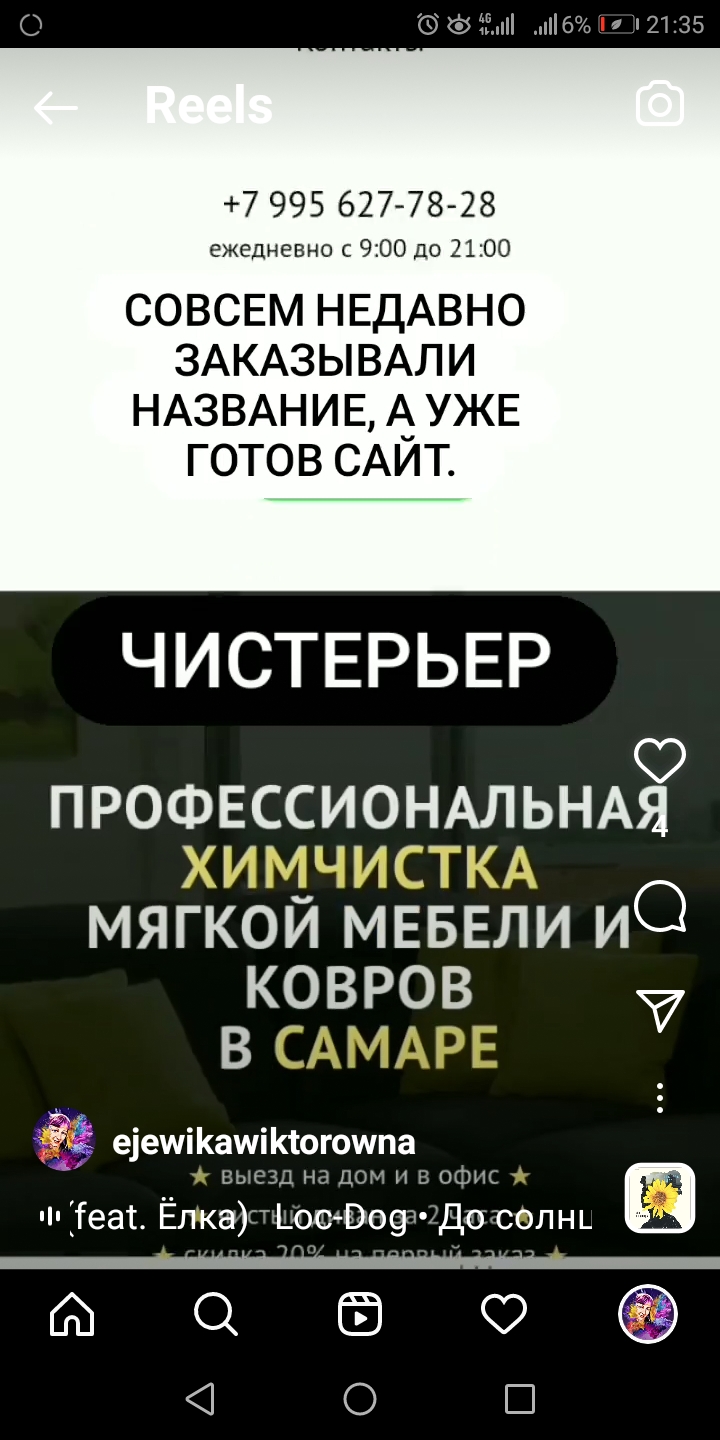The height and width of the screenshot is (1440, 720).
Task: Like this reel with the heart icon
Action: (660, 761)
